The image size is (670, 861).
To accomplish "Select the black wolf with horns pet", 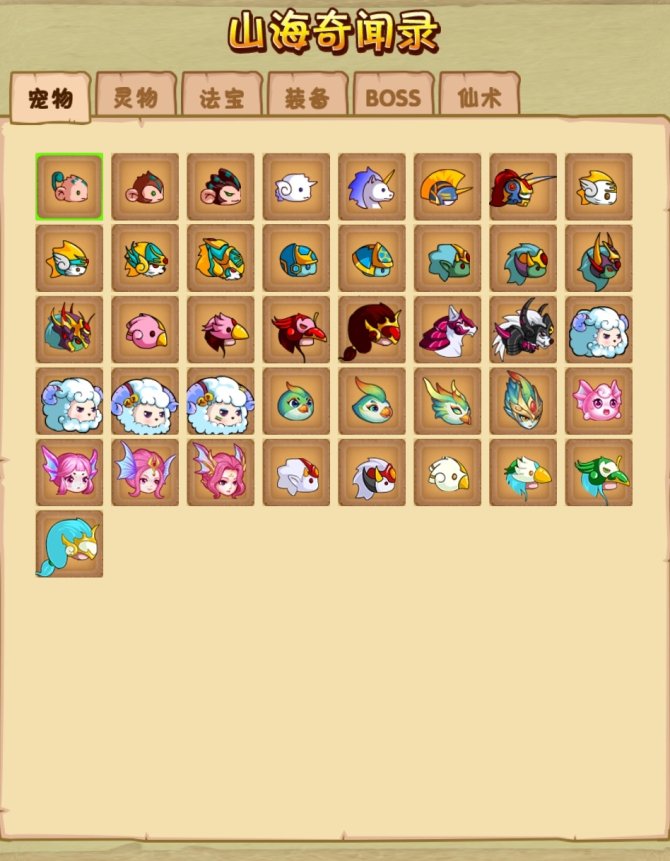I will pos(523,330).
